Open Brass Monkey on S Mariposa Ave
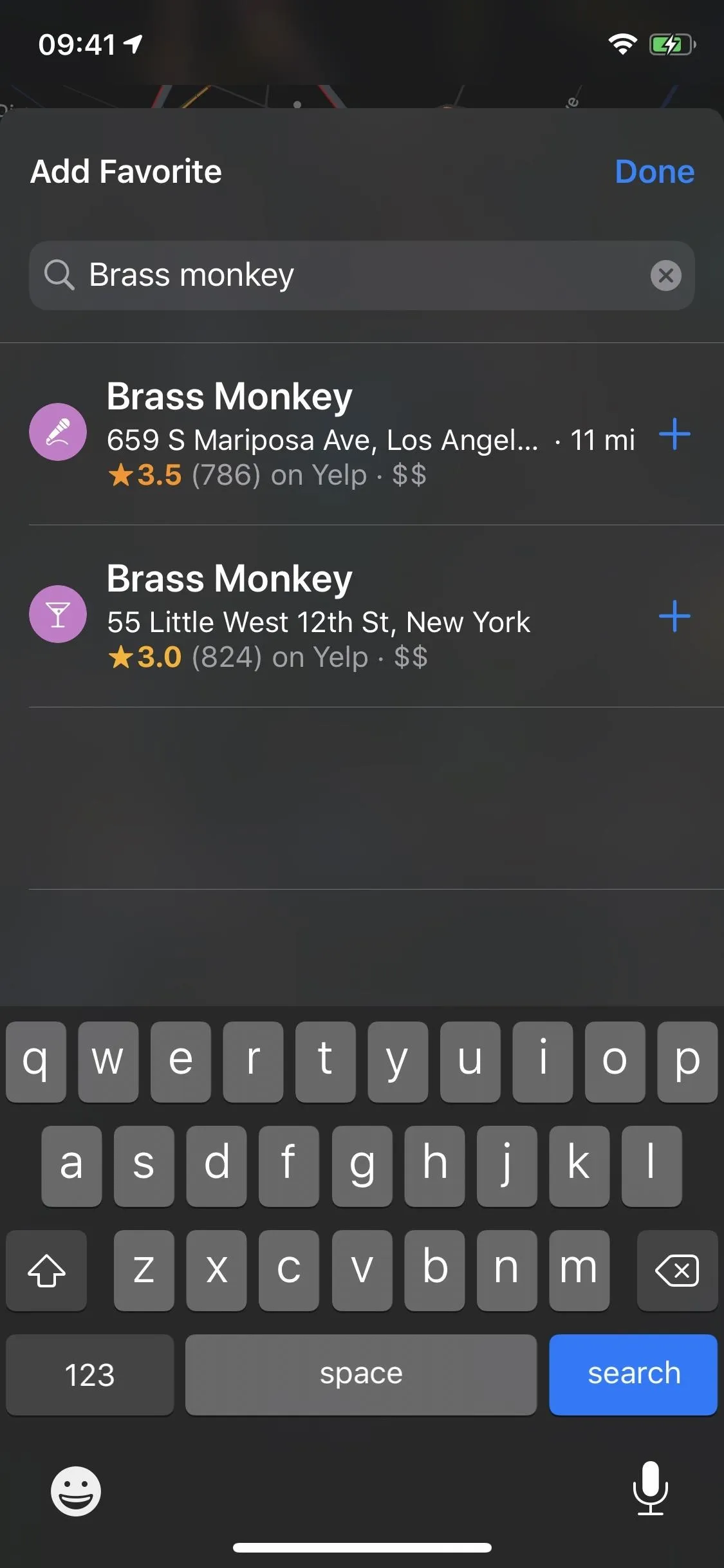724x1568 pixels. click(x=341, y=434)
